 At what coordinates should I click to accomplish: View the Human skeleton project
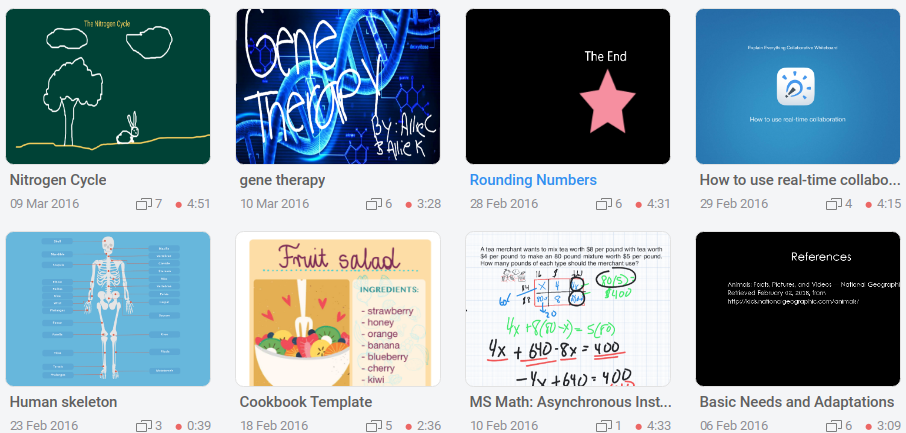108,309
